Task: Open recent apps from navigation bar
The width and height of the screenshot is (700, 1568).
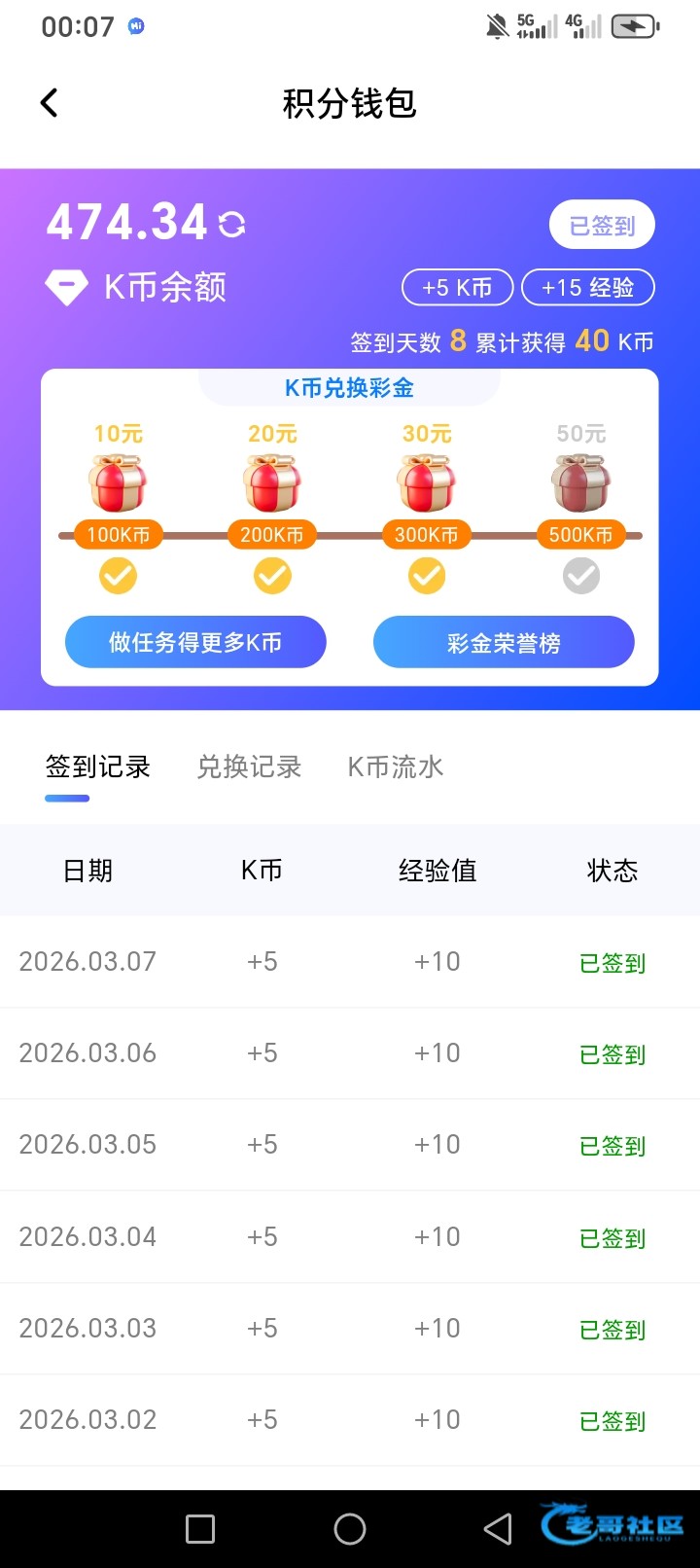Action: pyautogui.click(x=200, y=1529)
